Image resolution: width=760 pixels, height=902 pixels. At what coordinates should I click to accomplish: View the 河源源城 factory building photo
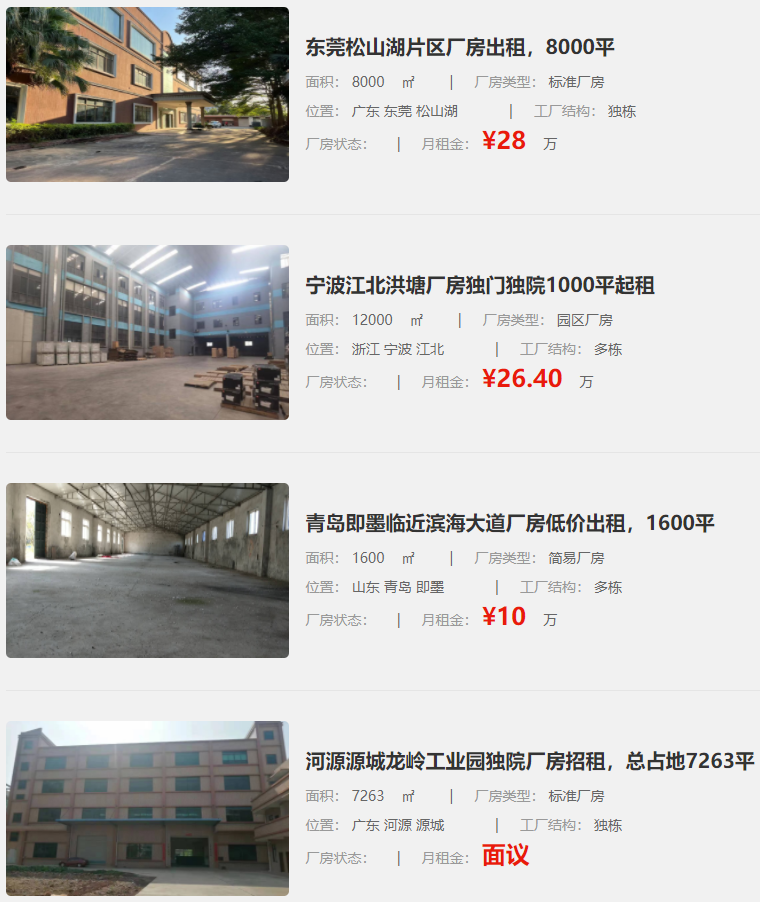pyautogui.click(x=147, y=808)
